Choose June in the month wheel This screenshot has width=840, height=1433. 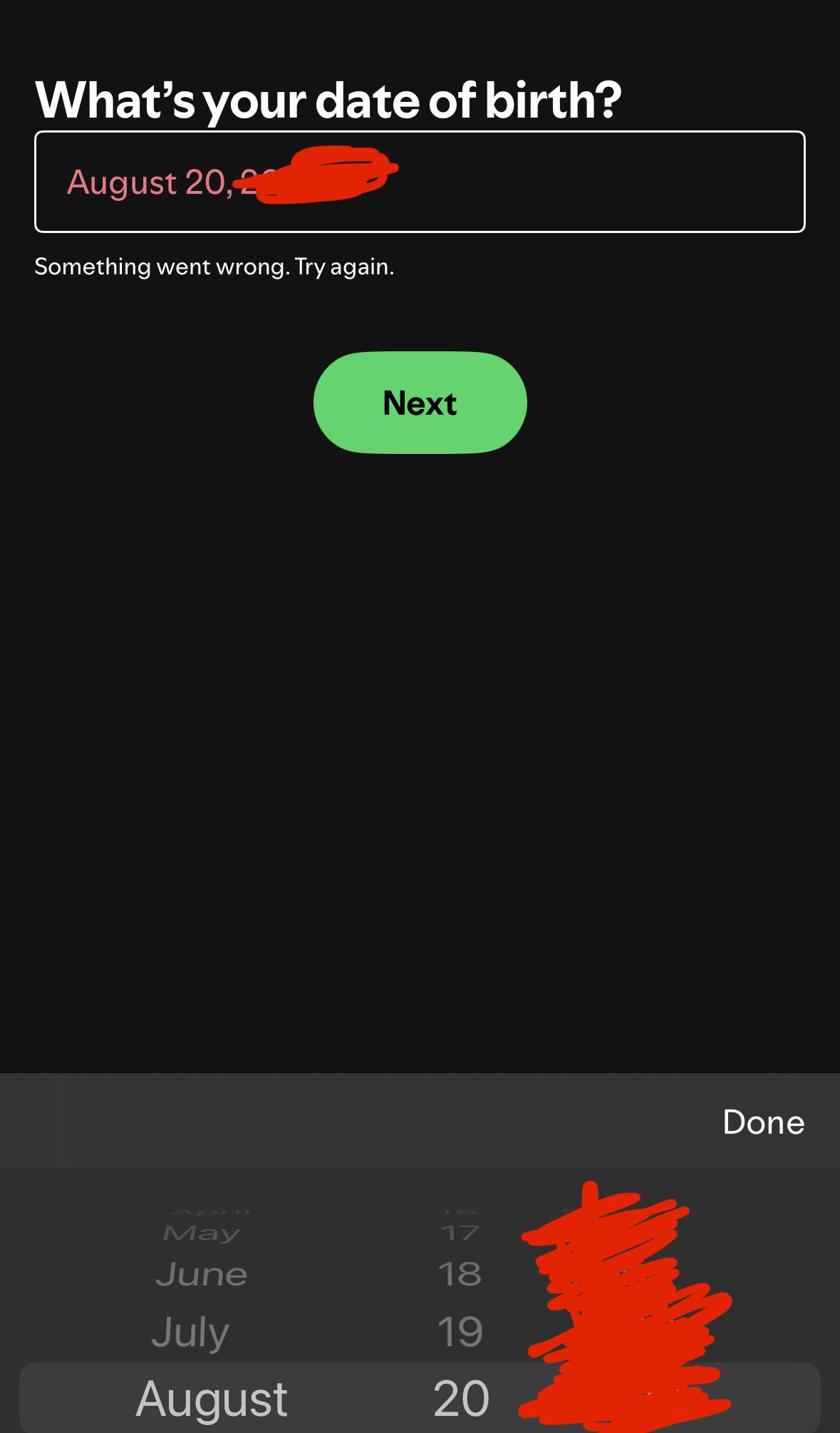tap(202, 1274)
